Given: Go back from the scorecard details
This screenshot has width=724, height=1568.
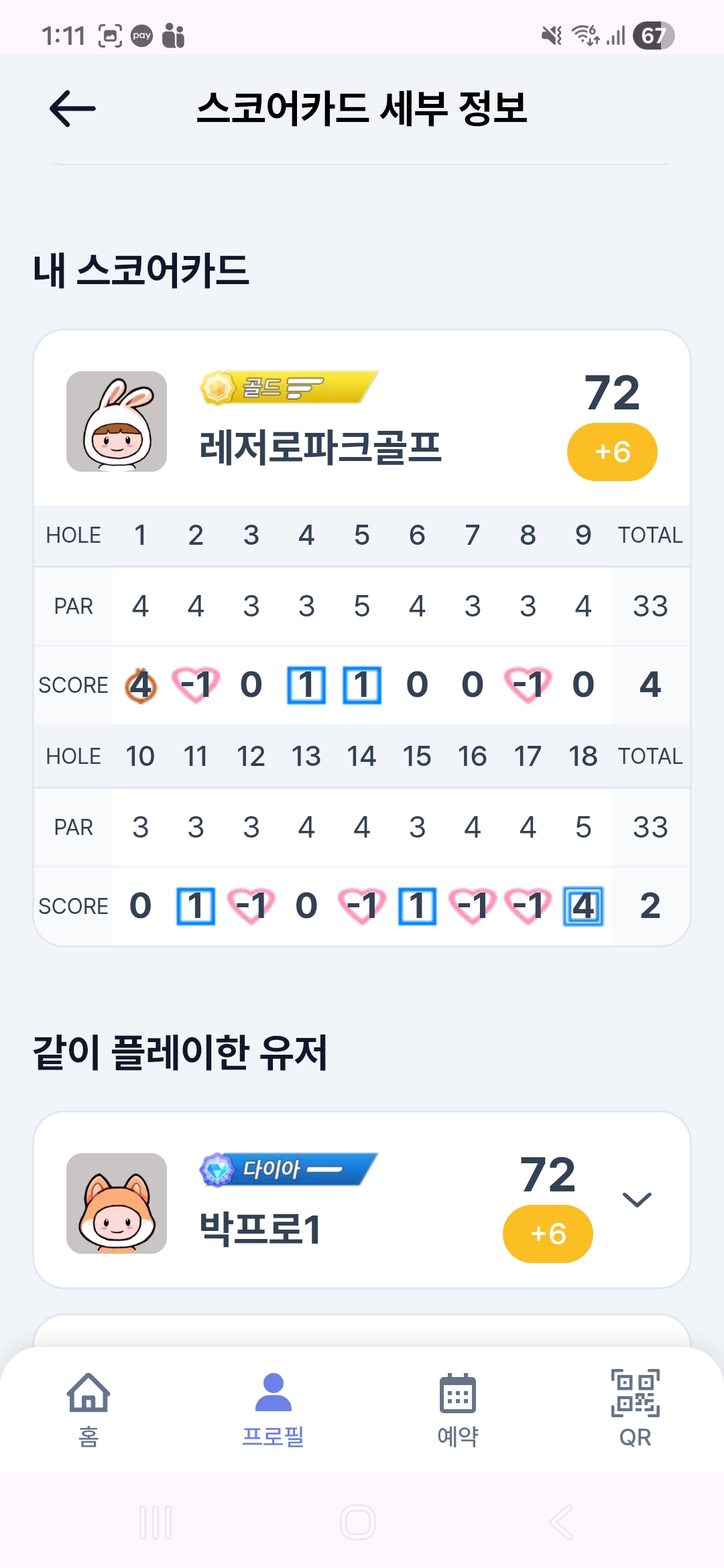Looking at the screenshot, I should 72,109.
